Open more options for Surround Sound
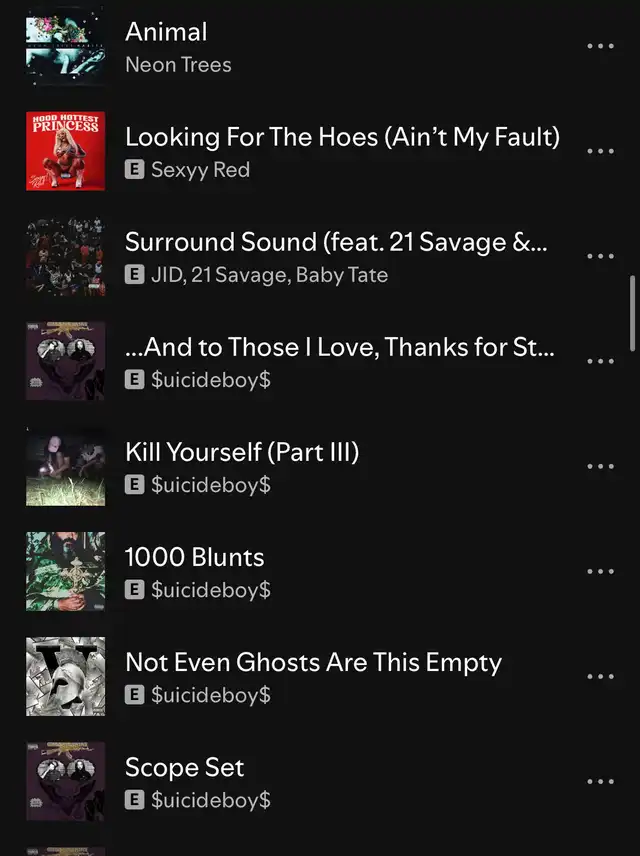640x856 pixels. (x=600, y=256)
